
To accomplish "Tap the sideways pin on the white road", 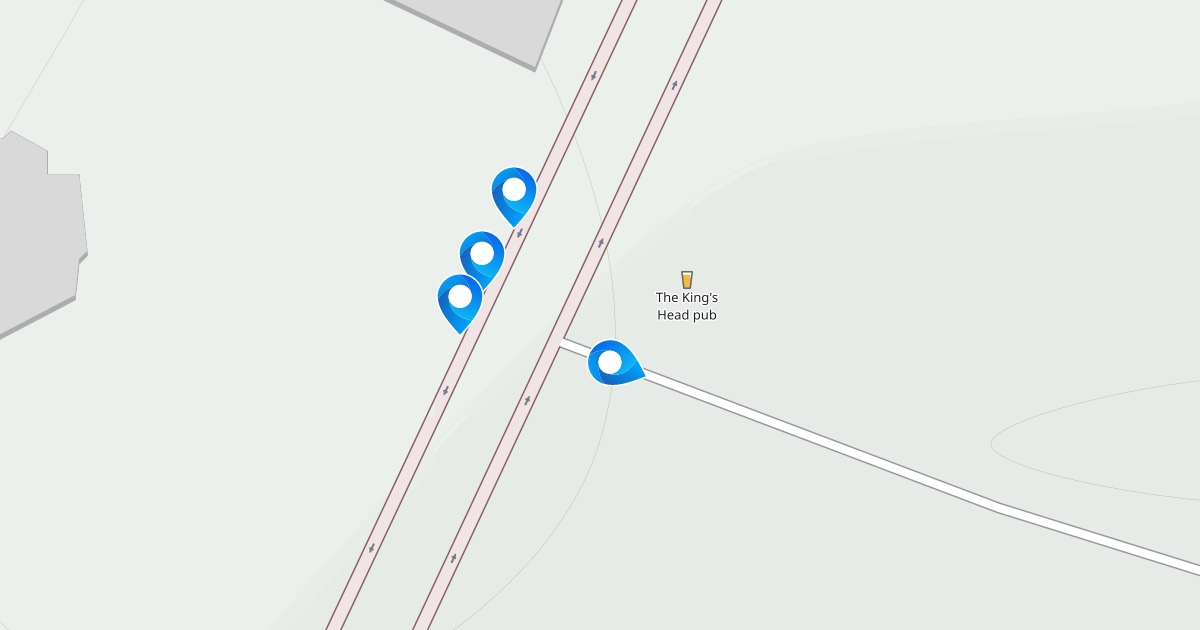I will click(611, 362).
